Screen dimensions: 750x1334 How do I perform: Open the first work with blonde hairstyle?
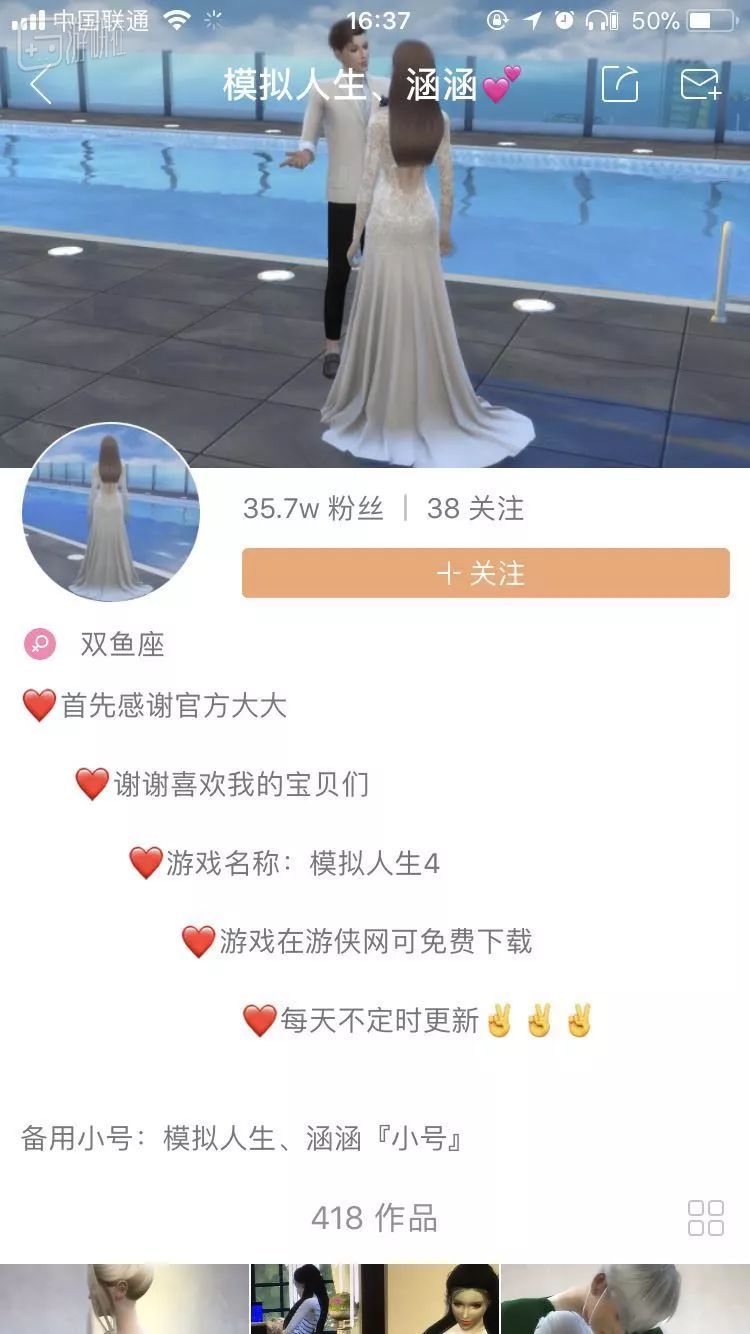[x=124, y=1298]
